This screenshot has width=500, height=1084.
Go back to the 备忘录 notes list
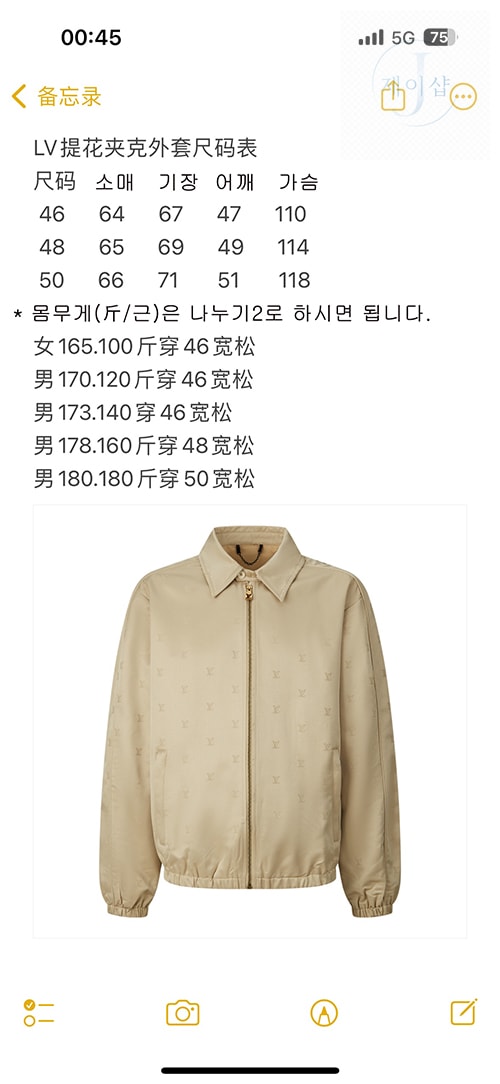57,96
